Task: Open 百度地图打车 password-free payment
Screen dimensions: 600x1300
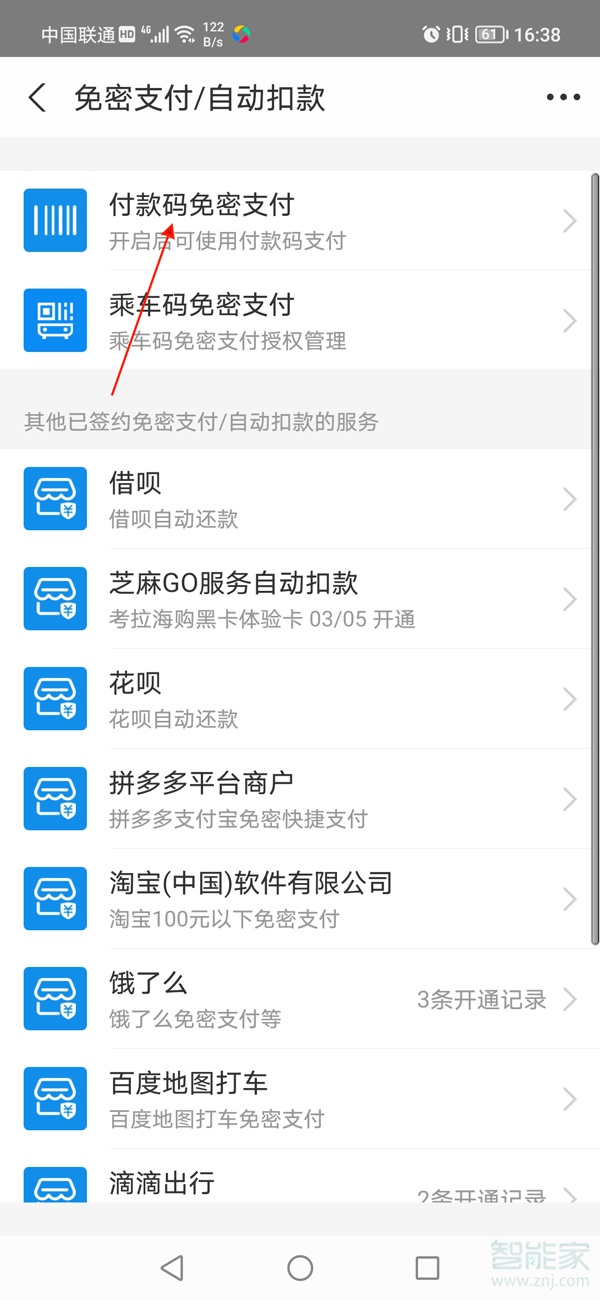Action: coord(300,1099)
